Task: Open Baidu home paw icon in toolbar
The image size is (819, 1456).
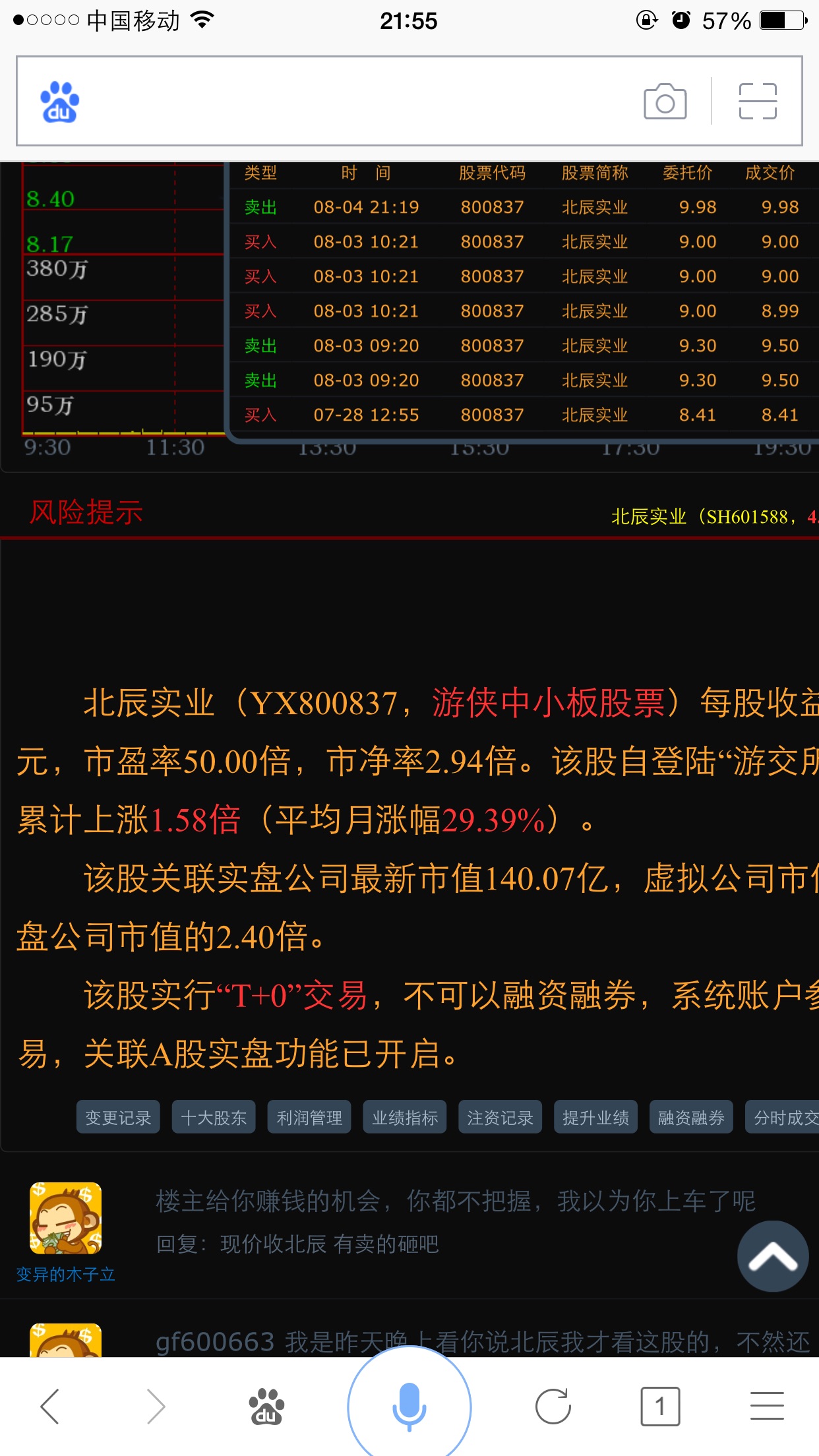Action: click(x=266, y=1407)
